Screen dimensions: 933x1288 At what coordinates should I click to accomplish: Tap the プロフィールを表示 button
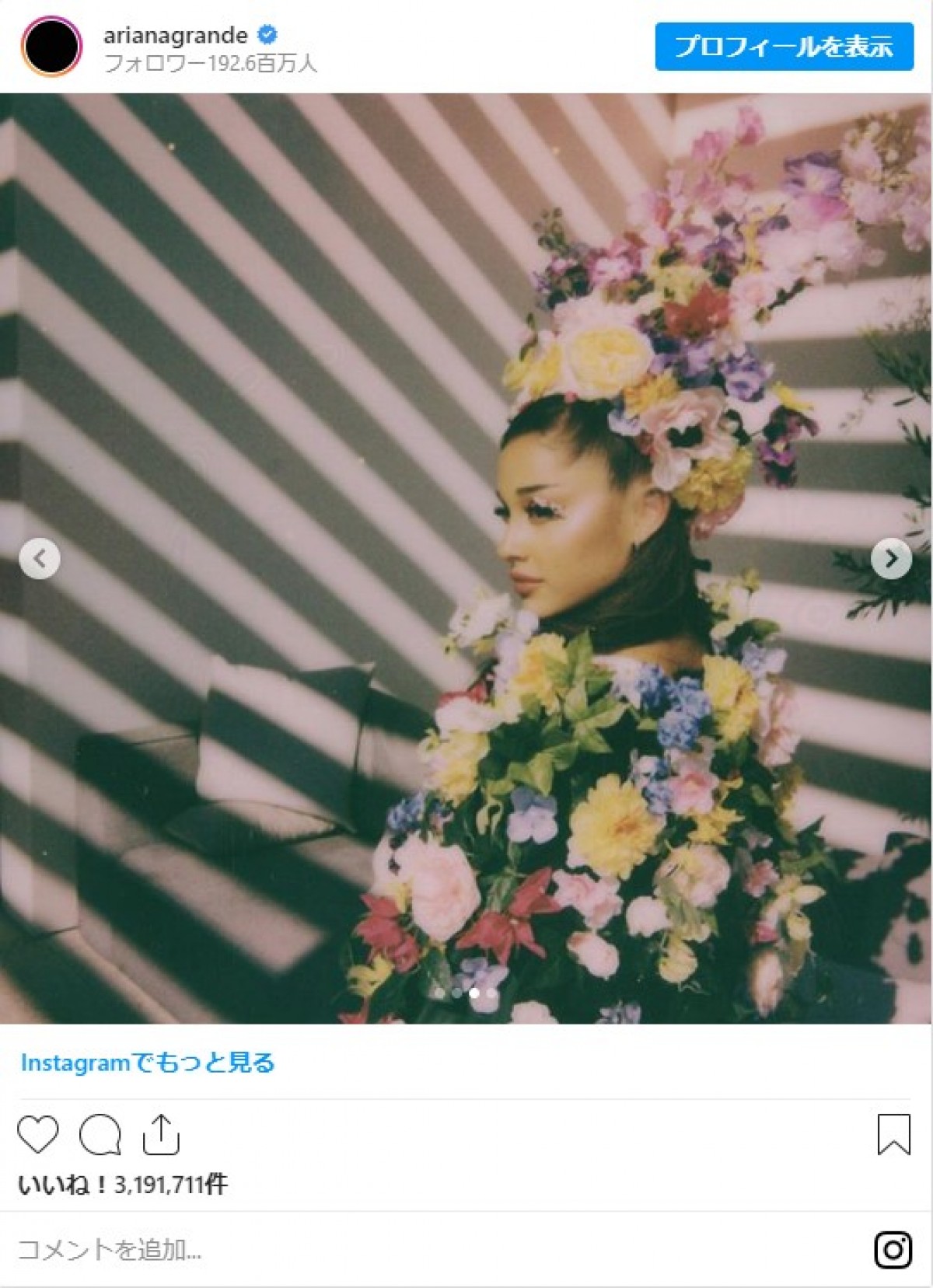coord(784,47)
